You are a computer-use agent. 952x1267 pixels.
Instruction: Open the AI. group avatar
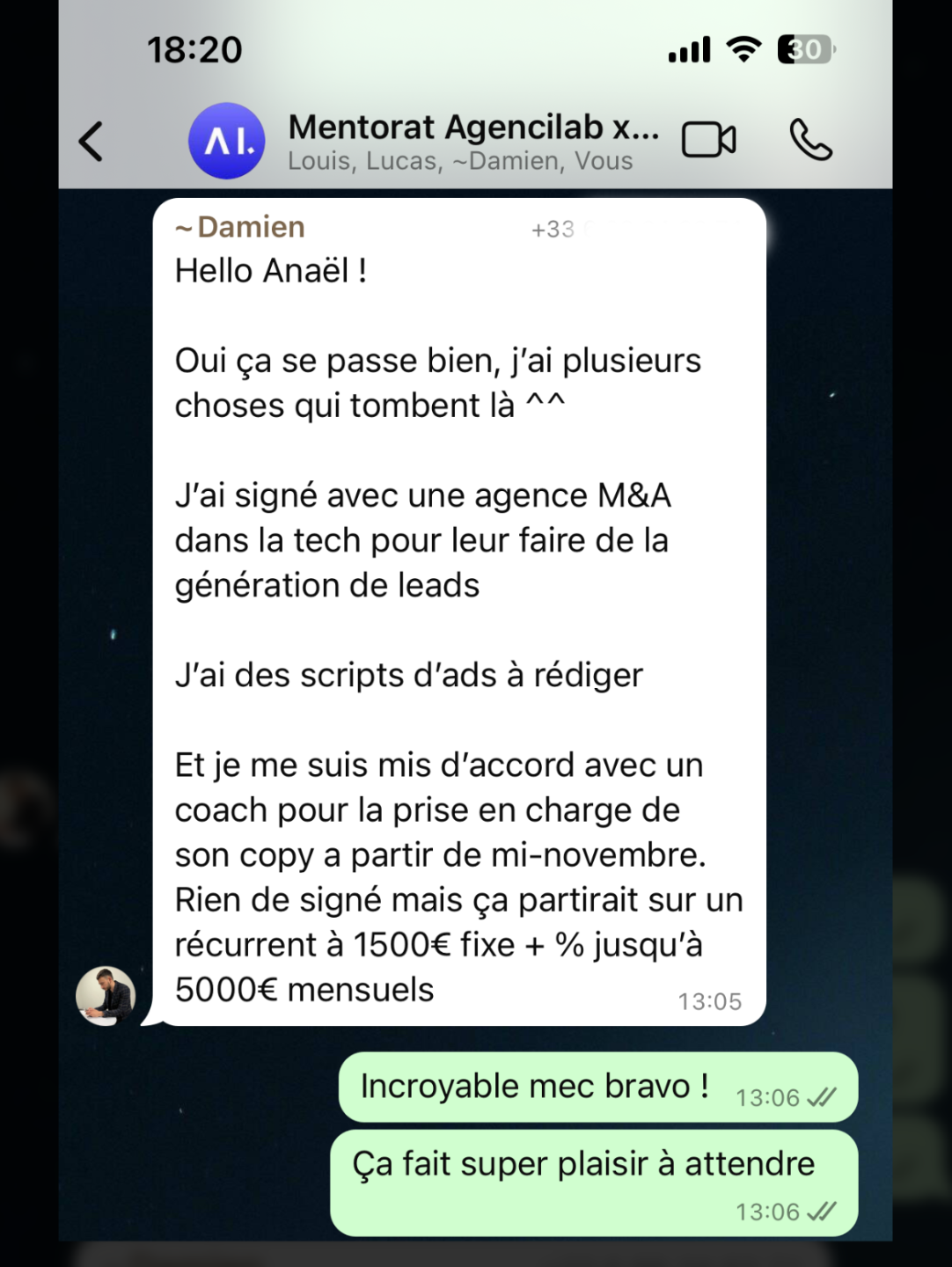[226, 141]
